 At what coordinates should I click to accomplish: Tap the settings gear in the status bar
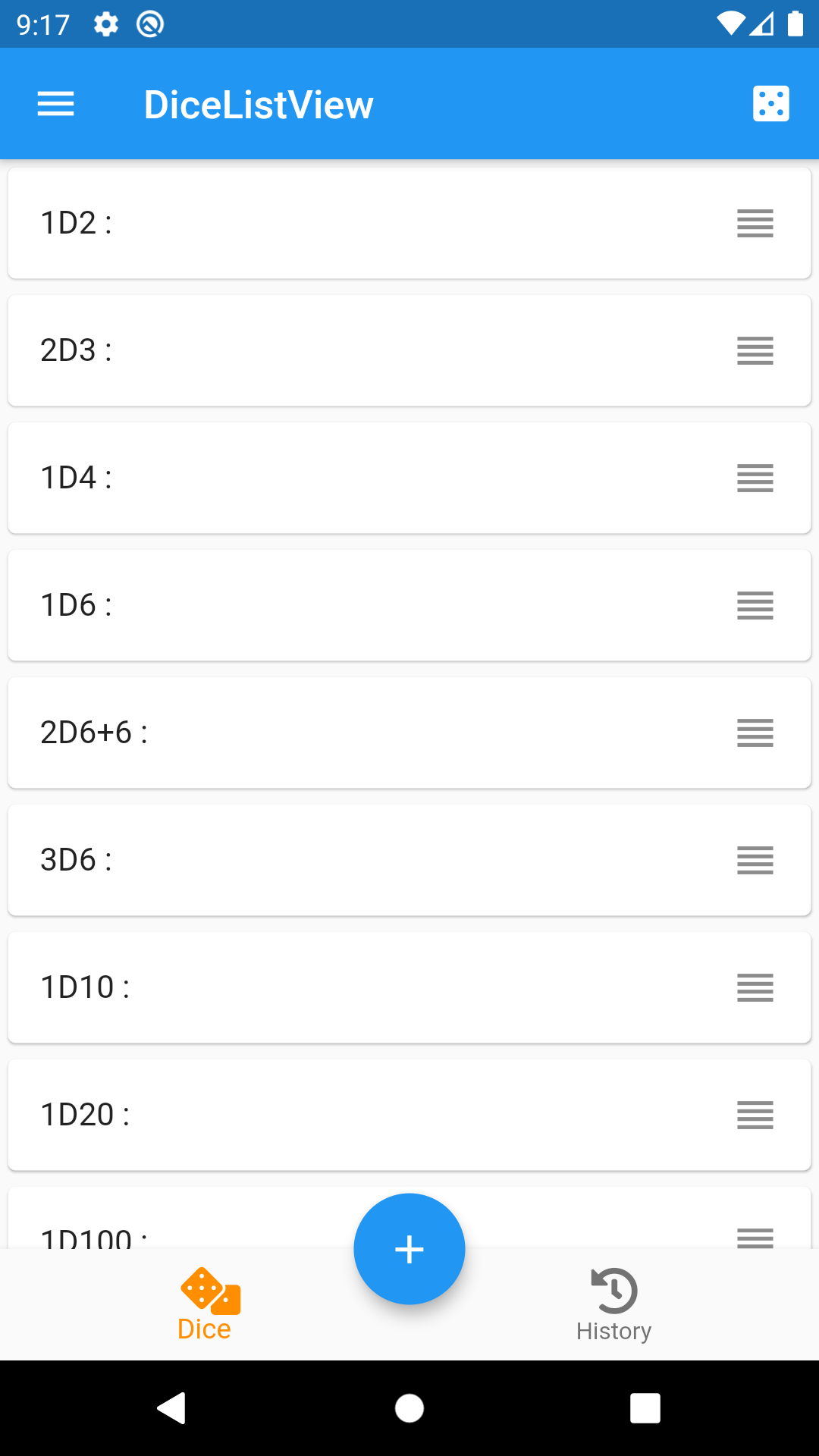click(105, 24)
